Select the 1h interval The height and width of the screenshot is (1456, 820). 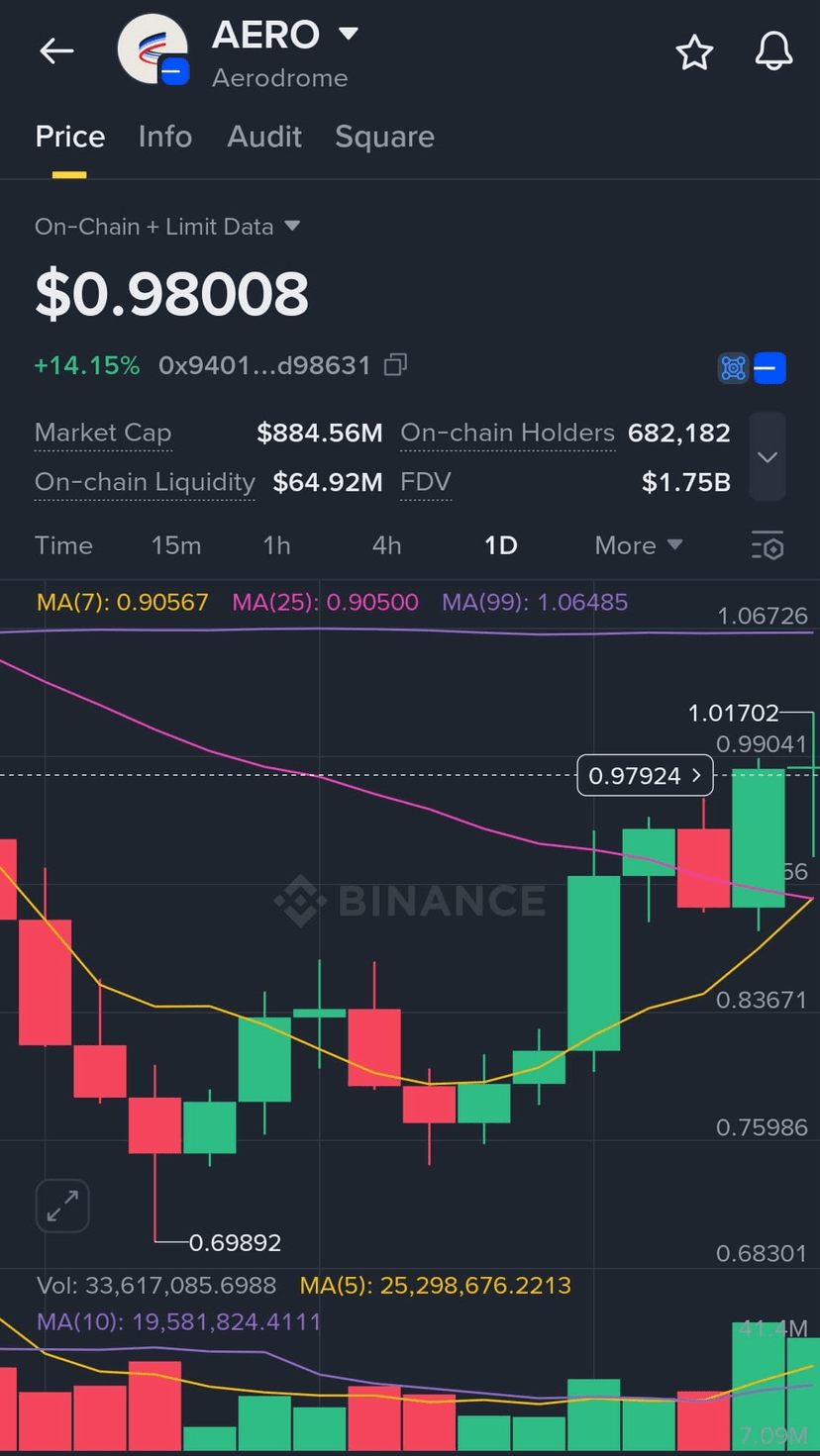click(277, 545)
